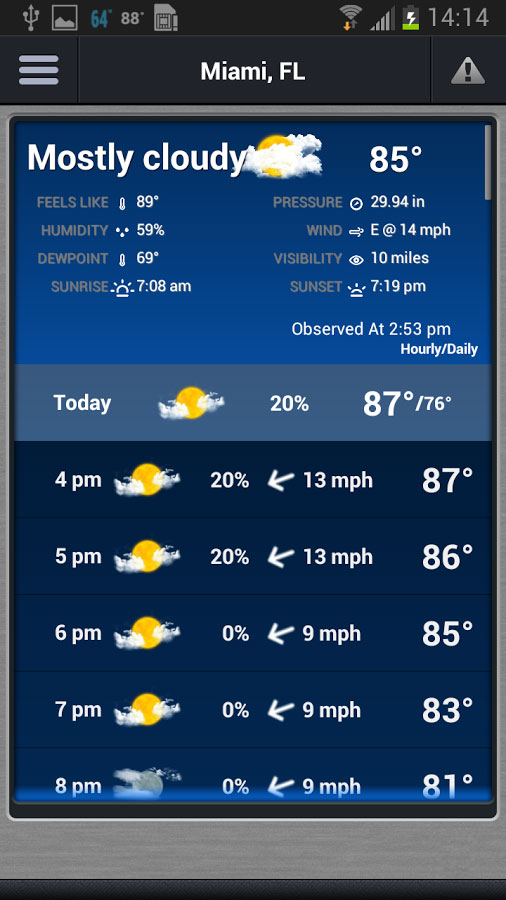Select the 4 pm hourly forecast

[x=253, y=480]
